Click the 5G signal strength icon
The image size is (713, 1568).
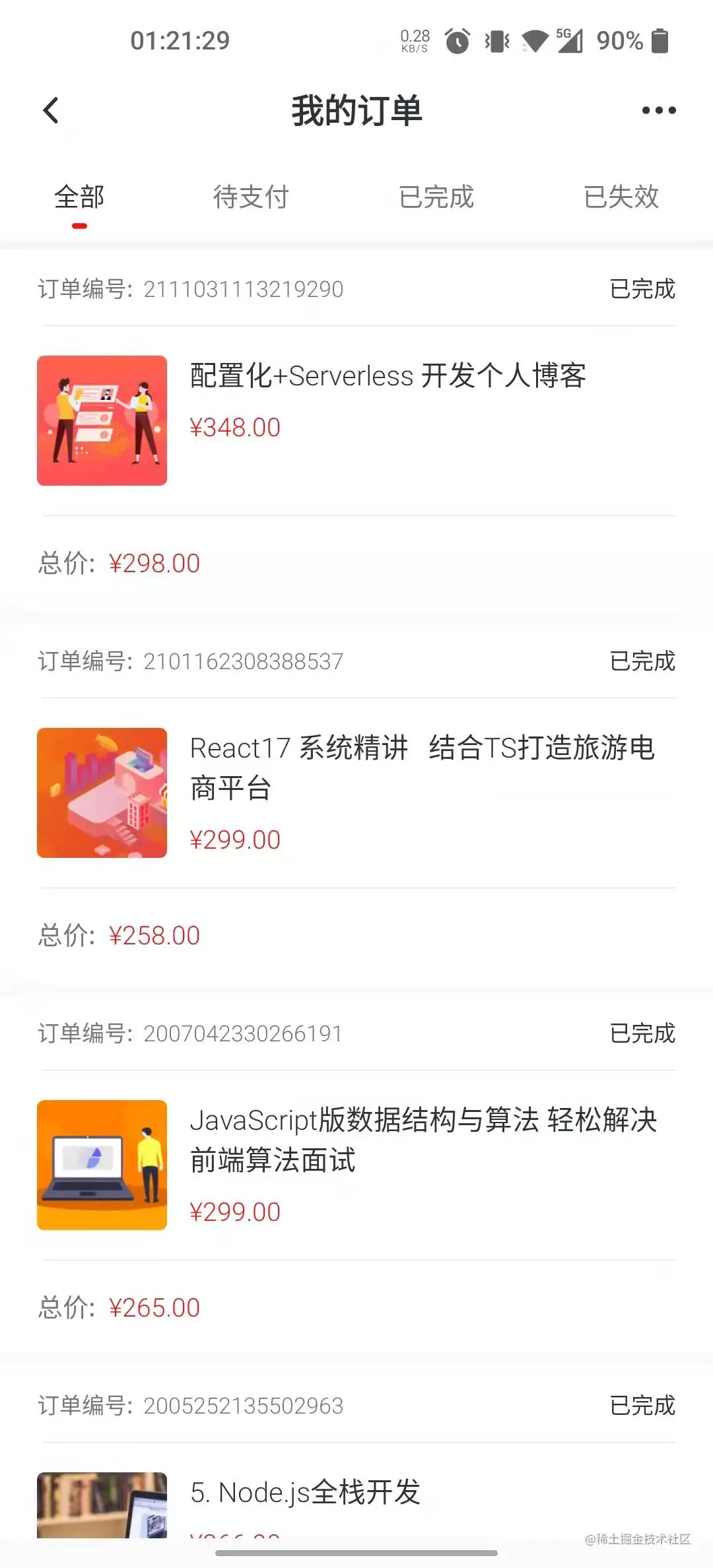pos(569,41)
